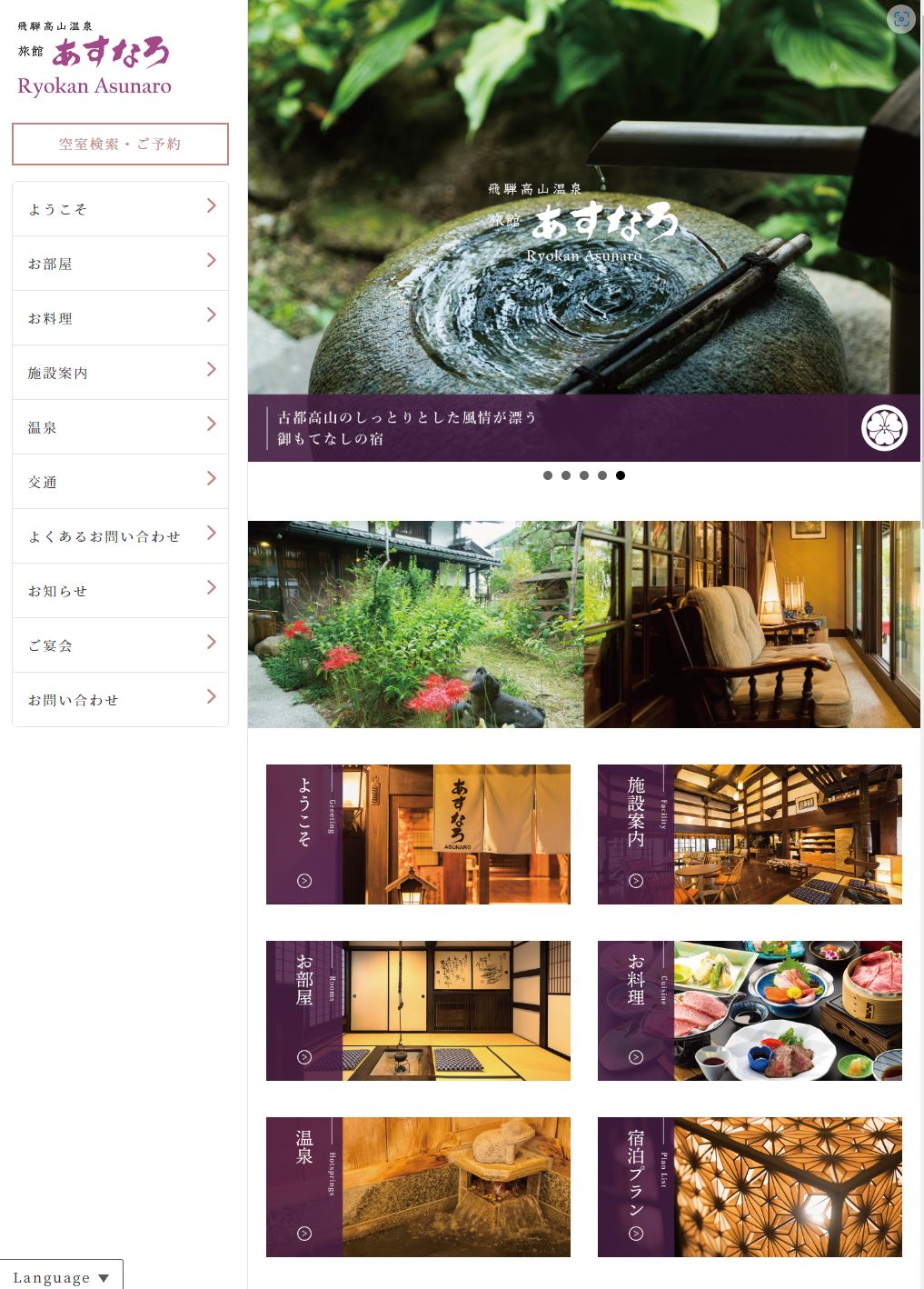Open the 温泉 Hotsprings tile
Image resolution: width=924 pixels, height=1289 pixels.
(x=418, y=1187)
